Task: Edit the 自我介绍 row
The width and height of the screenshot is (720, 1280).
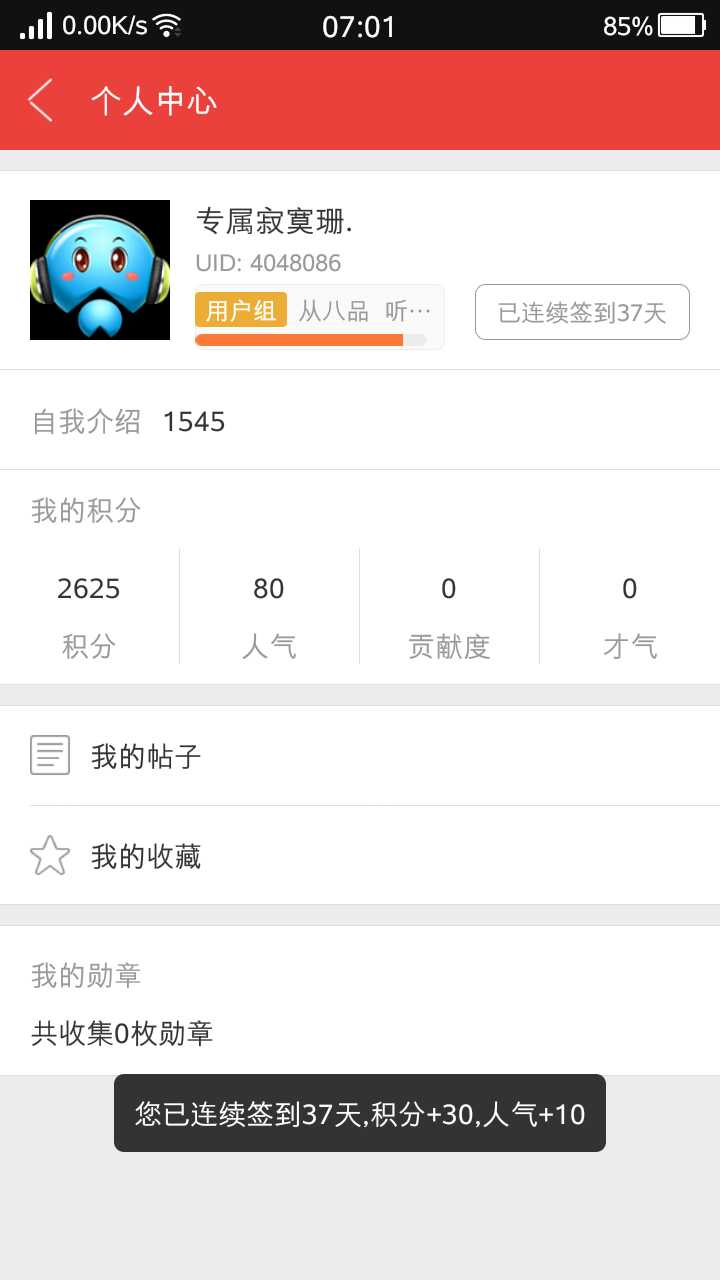Action: tap(360, 421)
